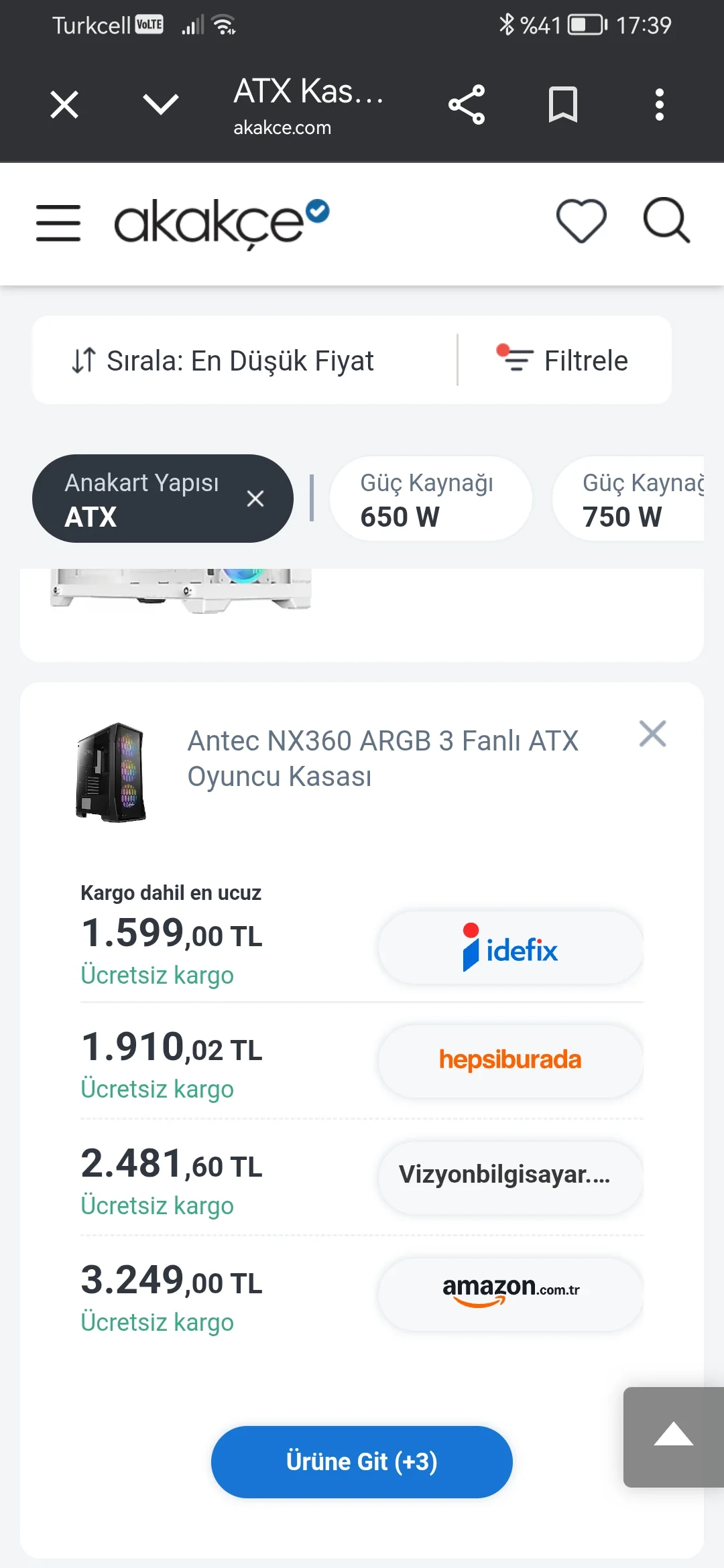Open the browser overflow menu
The height and width of the screenshot is (1568, 724).
coord(660,105)
